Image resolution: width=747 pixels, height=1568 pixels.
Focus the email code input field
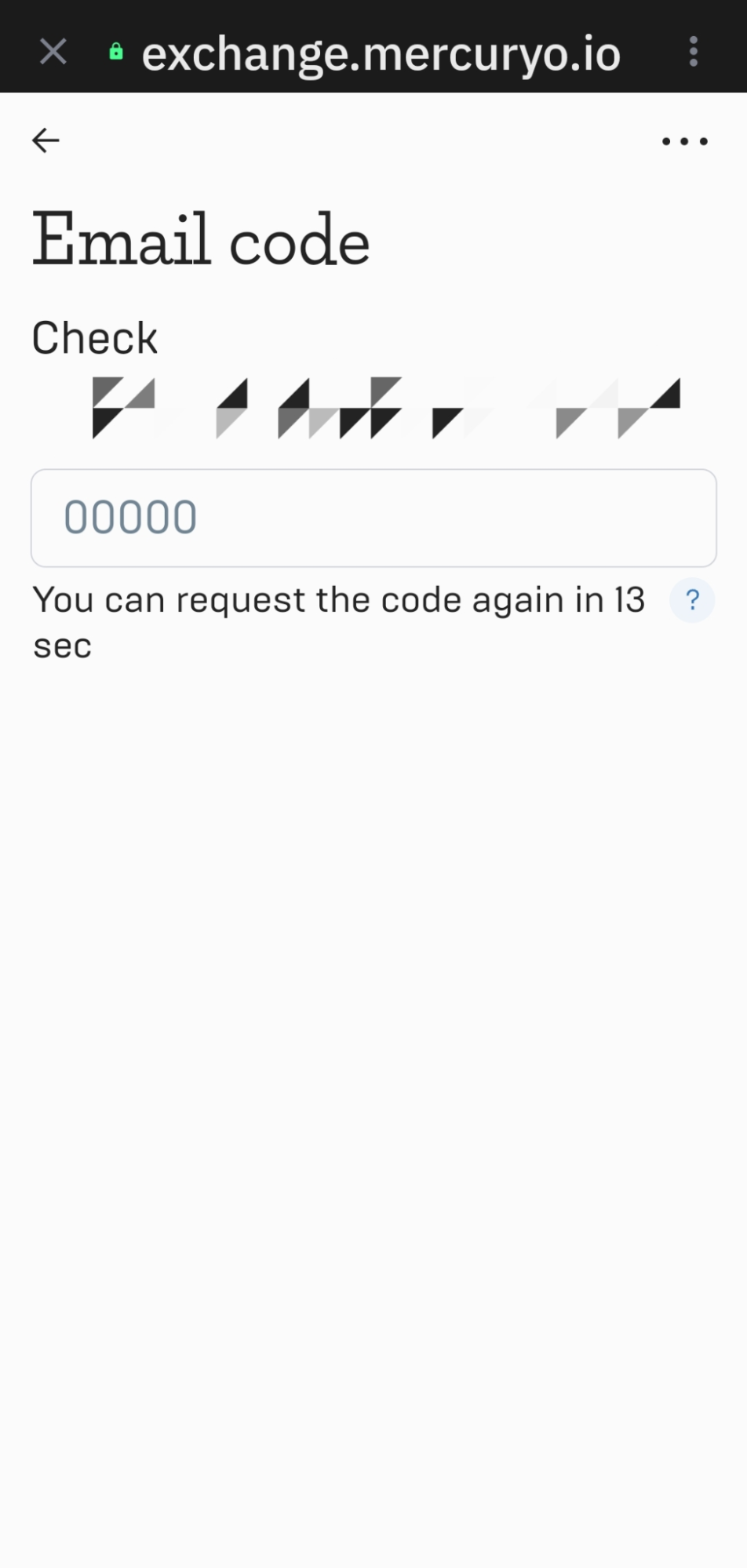tap(373, 518)
